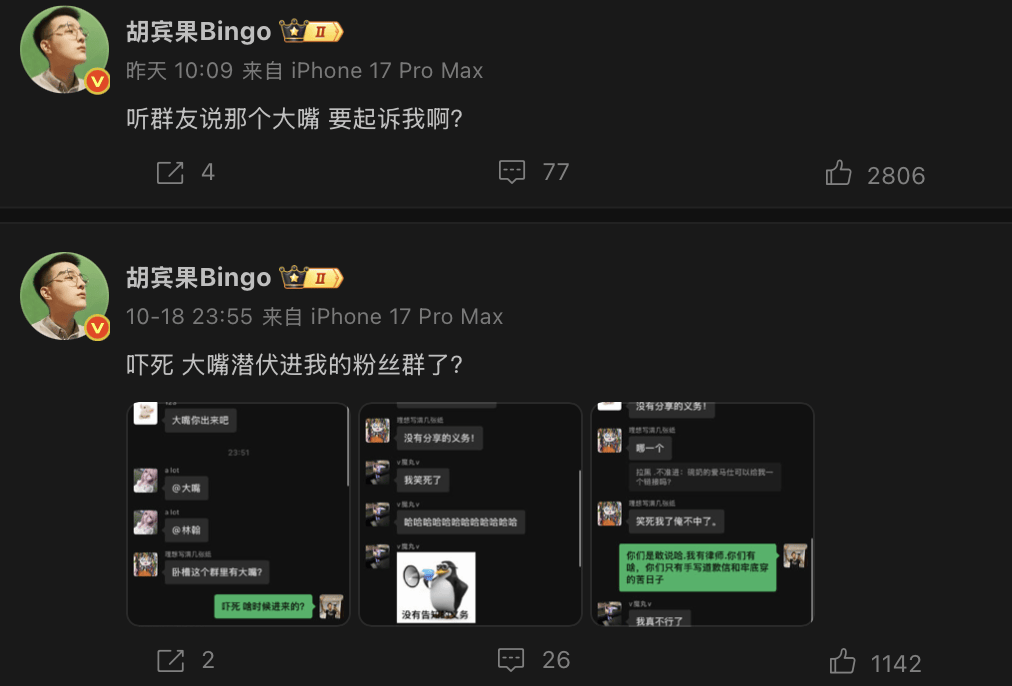1012x686 pixels.
Task: Open the third screenshot mentioning 律师
Action: point(702,514)
